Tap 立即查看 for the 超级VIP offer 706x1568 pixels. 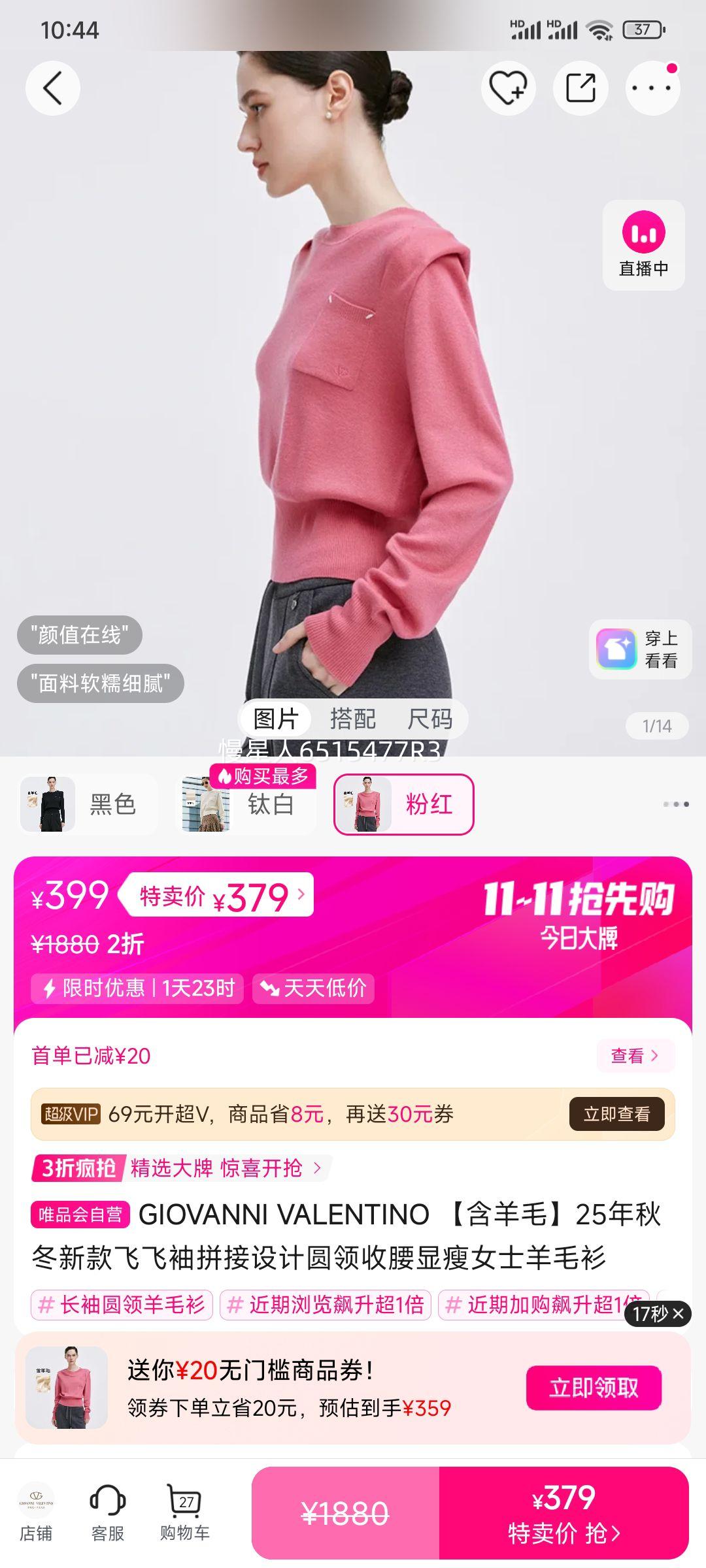tap(616, 1114)
